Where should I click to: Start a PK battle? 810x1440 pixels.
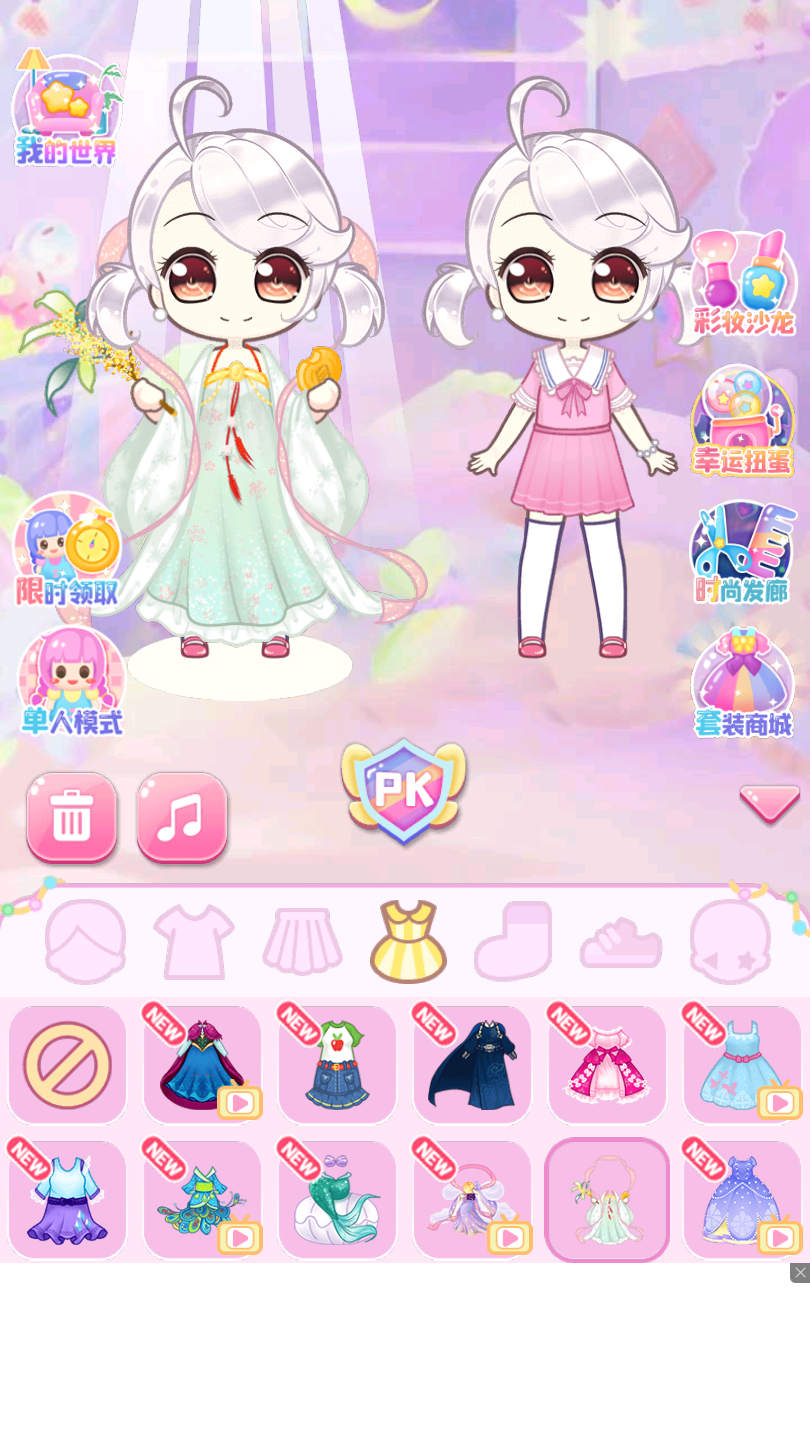click(404, 791)
